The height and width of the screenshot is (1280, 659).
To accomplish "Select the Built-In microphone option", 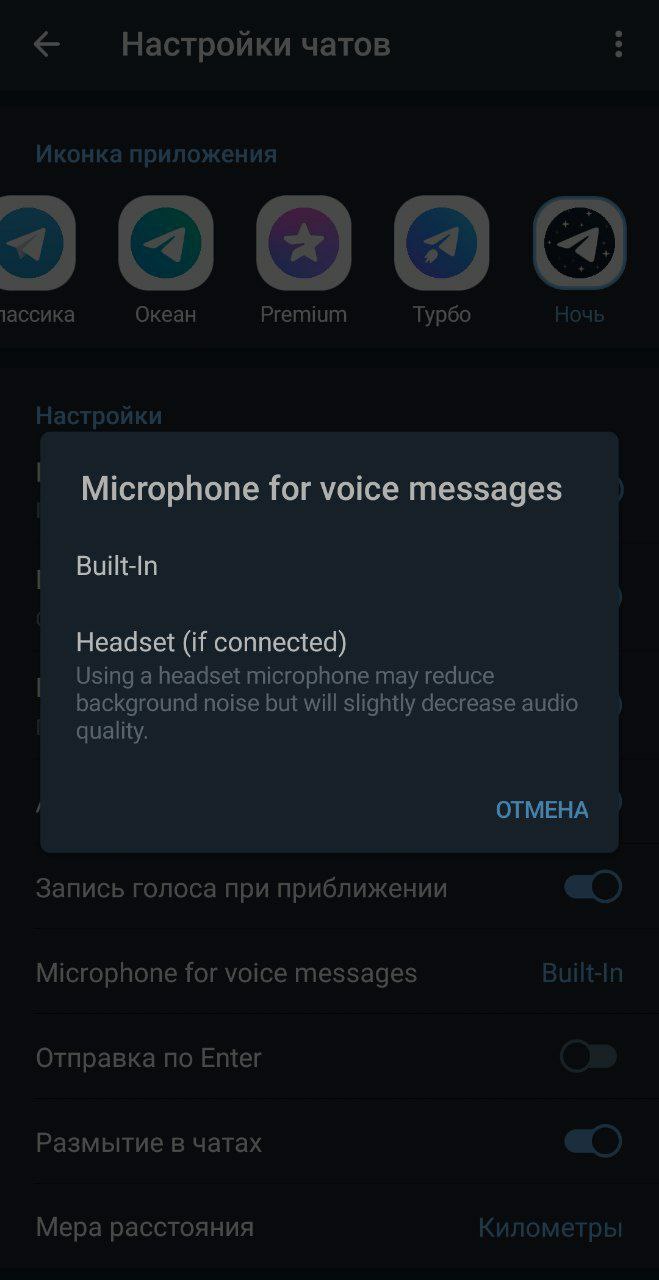I will click(x=118, y=566).
